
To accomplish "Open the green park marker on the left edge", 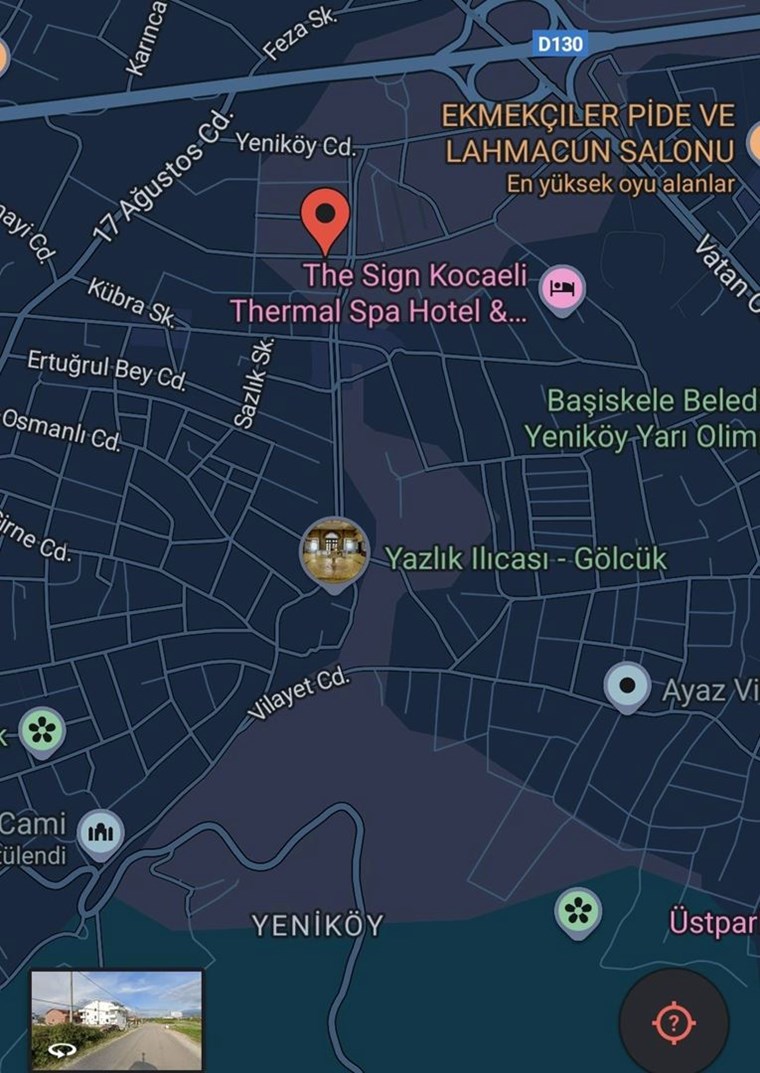I will click(x=42, y=730).
